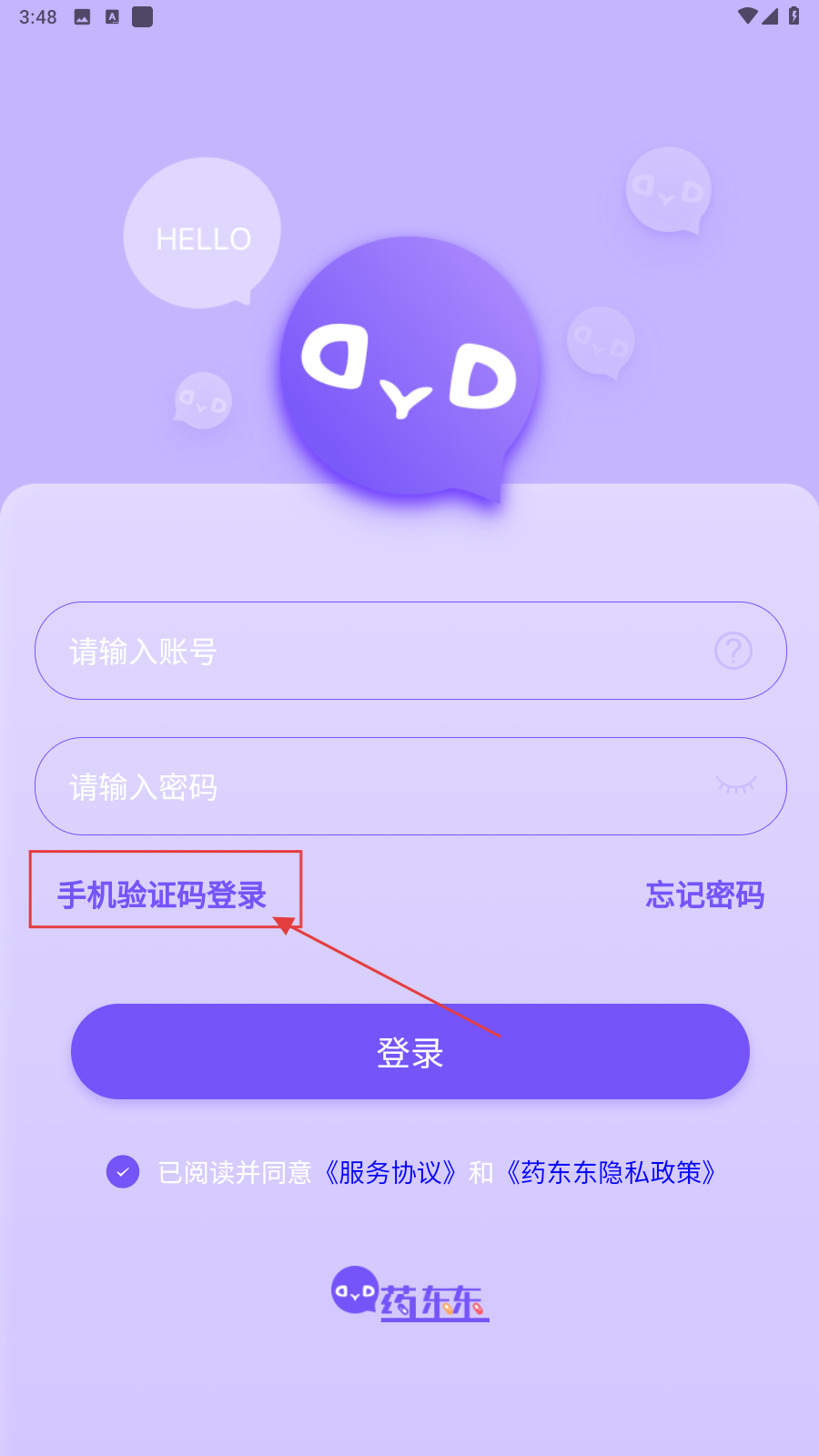Screen dimensions: 819x1456
Task: Open 忘记密码 to reset password
Action: (x=704, y=895)
